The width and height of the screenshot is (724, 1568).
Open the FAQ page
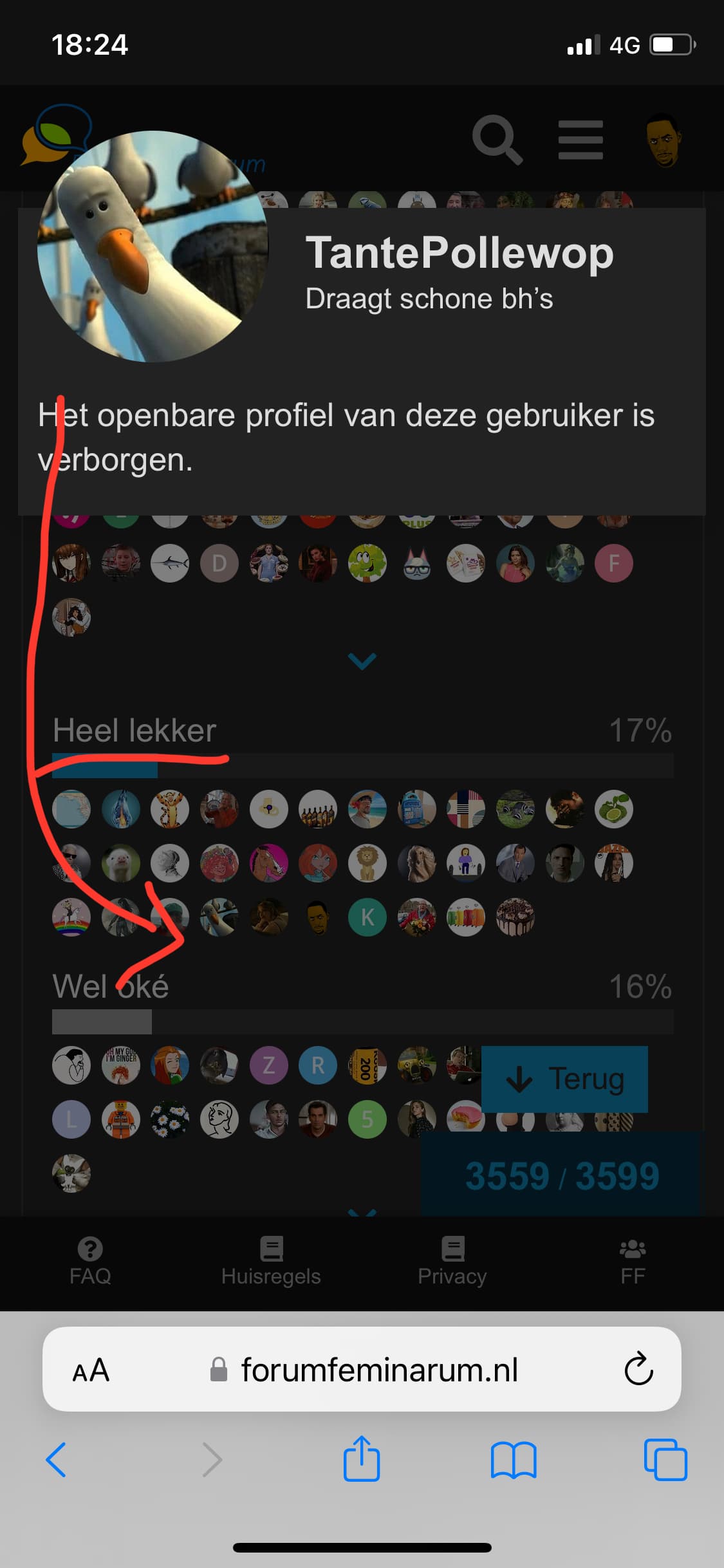click(x=90, y=1261)
